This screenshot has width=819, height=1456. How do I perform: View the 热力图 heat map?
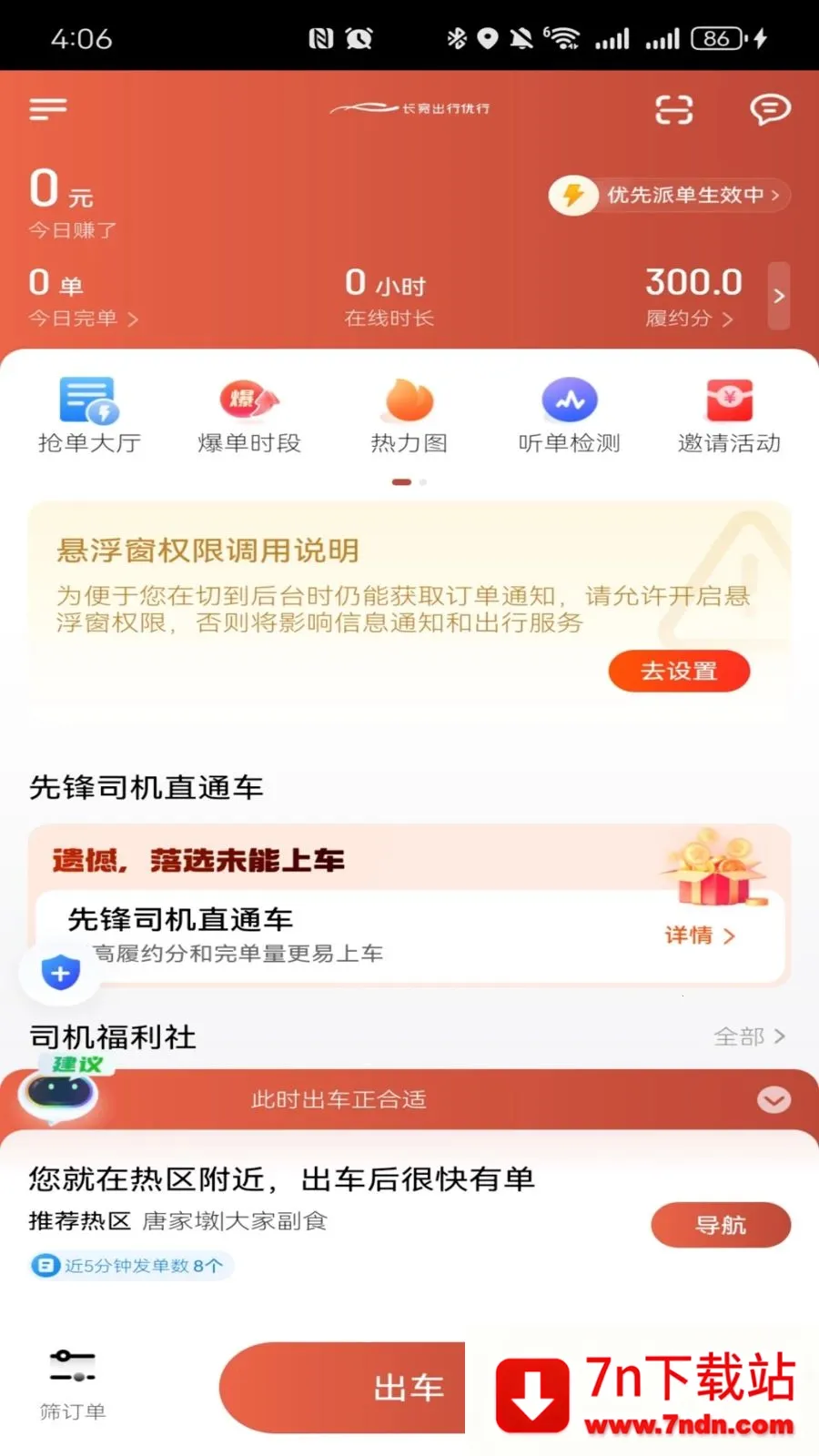[409, 415]
